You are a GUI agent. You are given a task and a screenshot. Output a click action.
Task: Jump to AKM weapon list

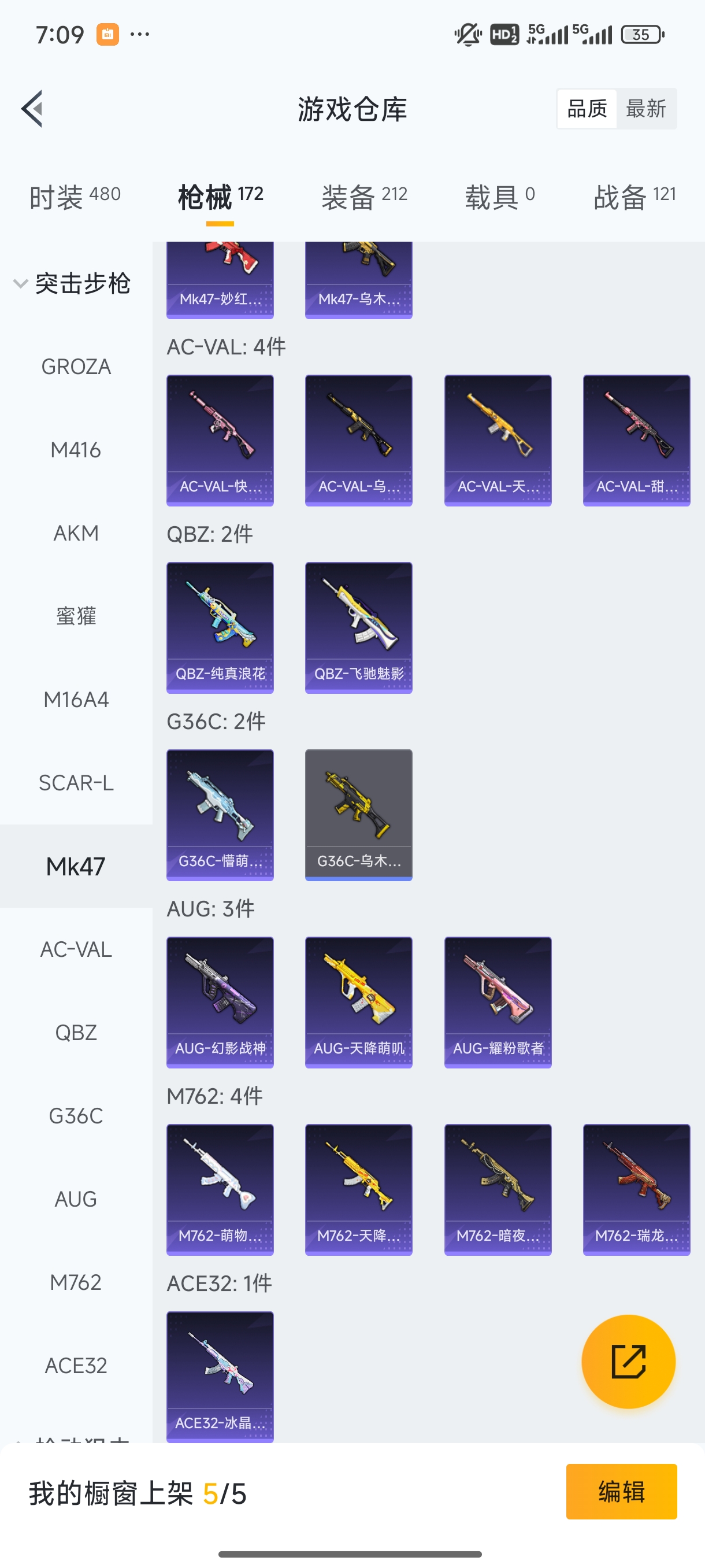pyautogui.click(x=76, y=533)
